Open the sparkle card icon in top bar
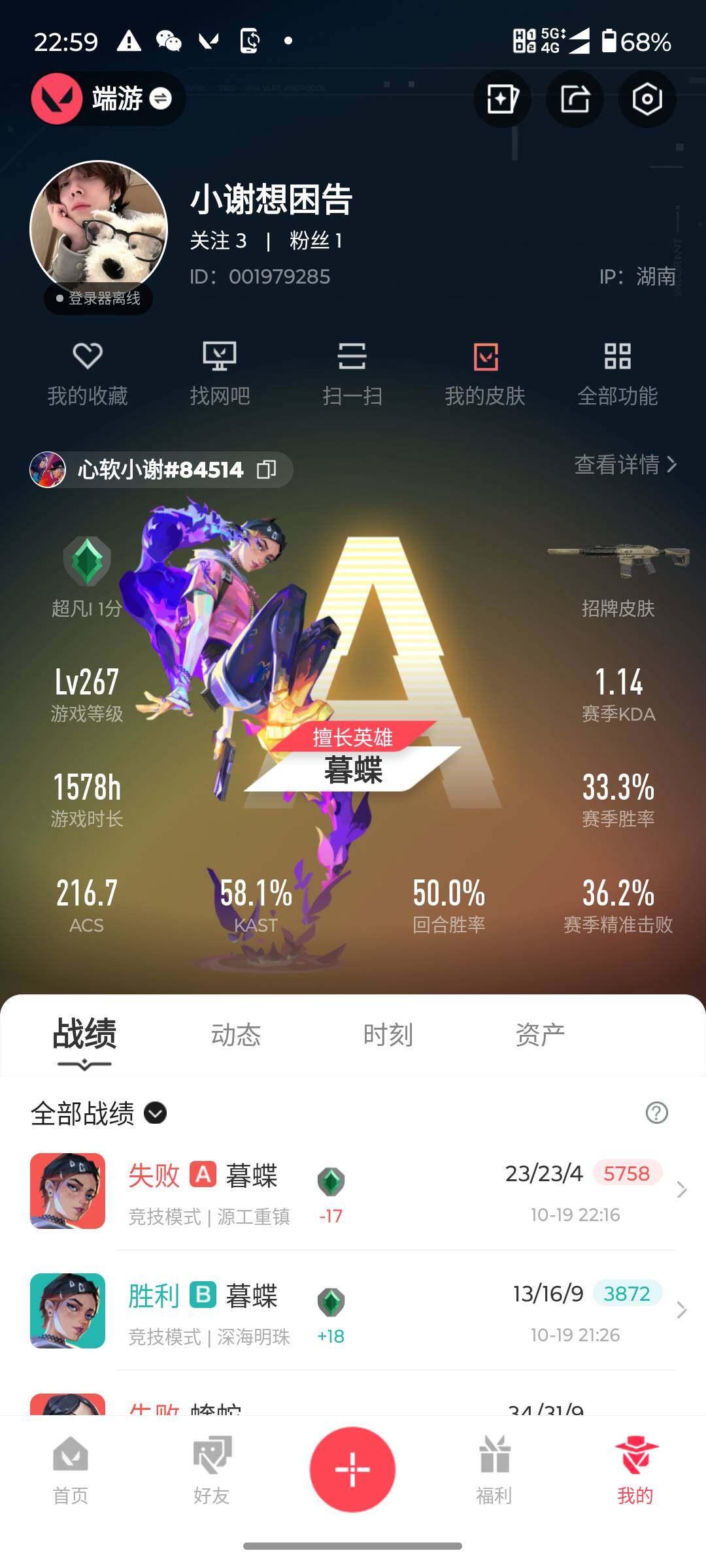This screenshot has width=706, height=1568. (502, 99)
